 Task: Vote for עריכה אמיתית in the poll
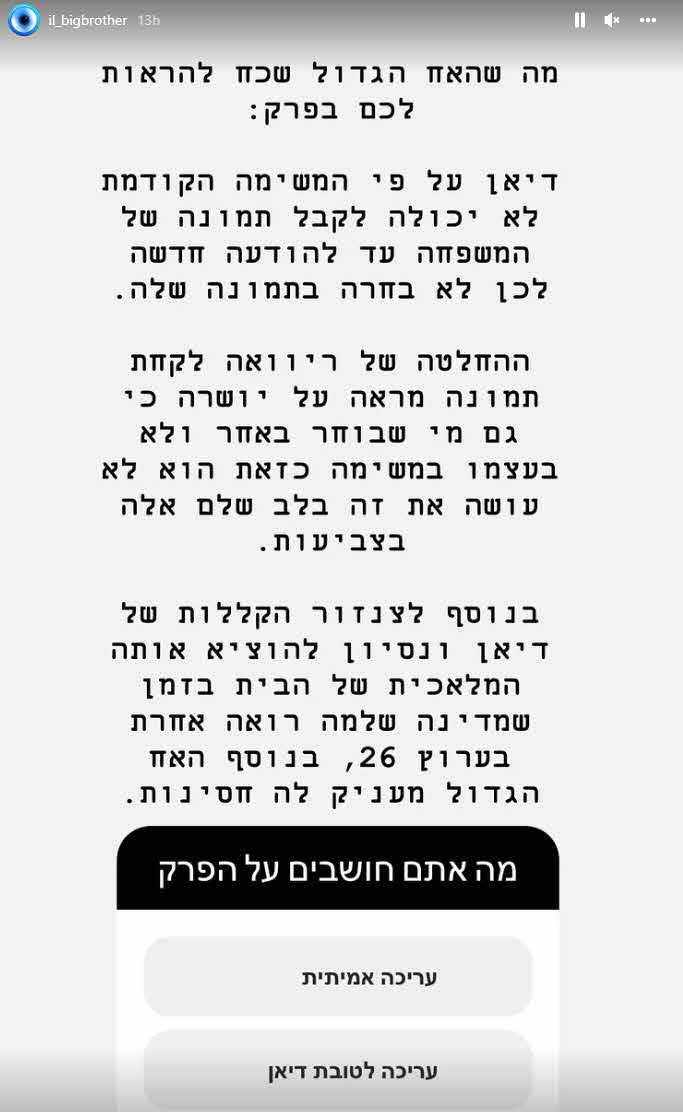pyautogui.click(x=338, y=977)
